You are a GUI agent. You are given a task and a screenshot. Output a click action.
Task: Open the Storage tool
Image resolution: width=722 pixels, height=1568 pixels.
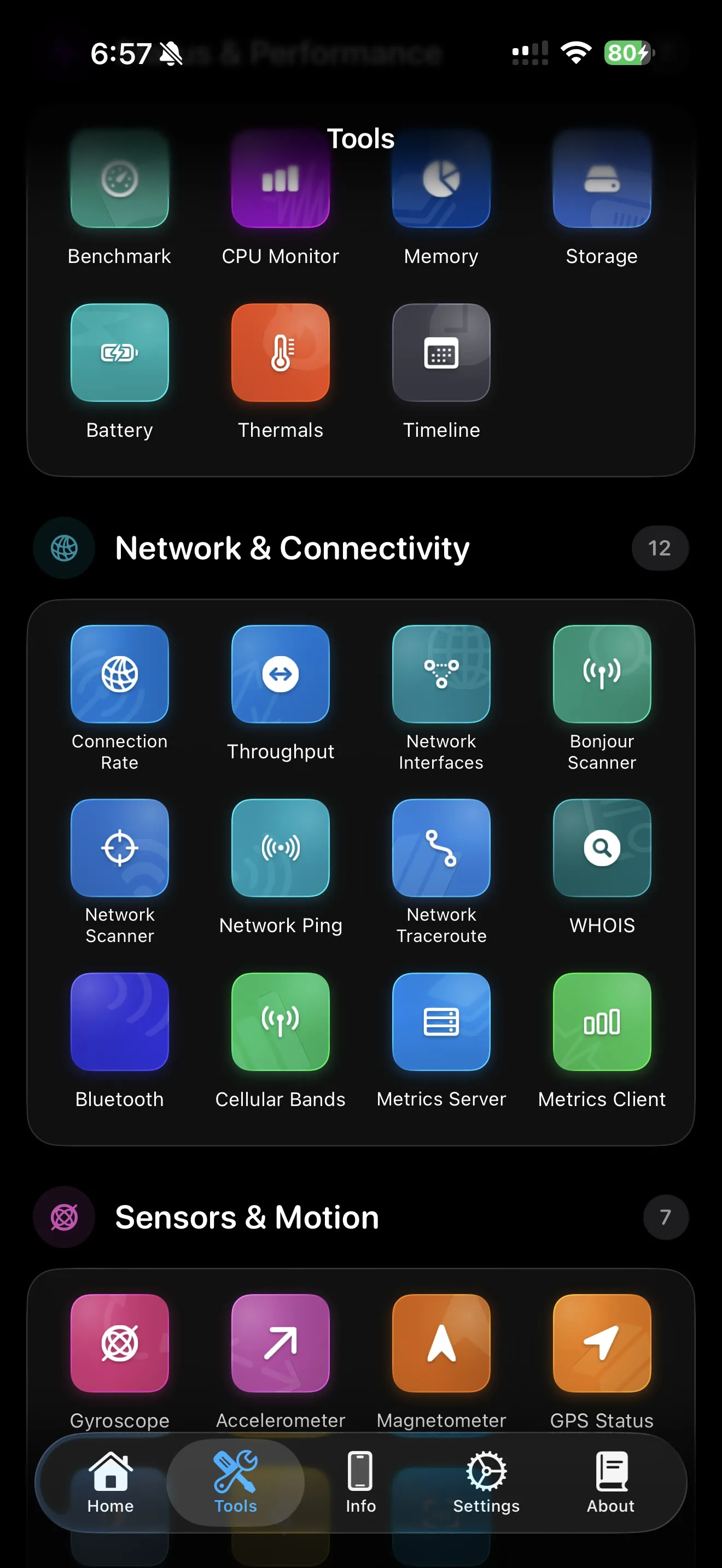click(x=602, y=179)
